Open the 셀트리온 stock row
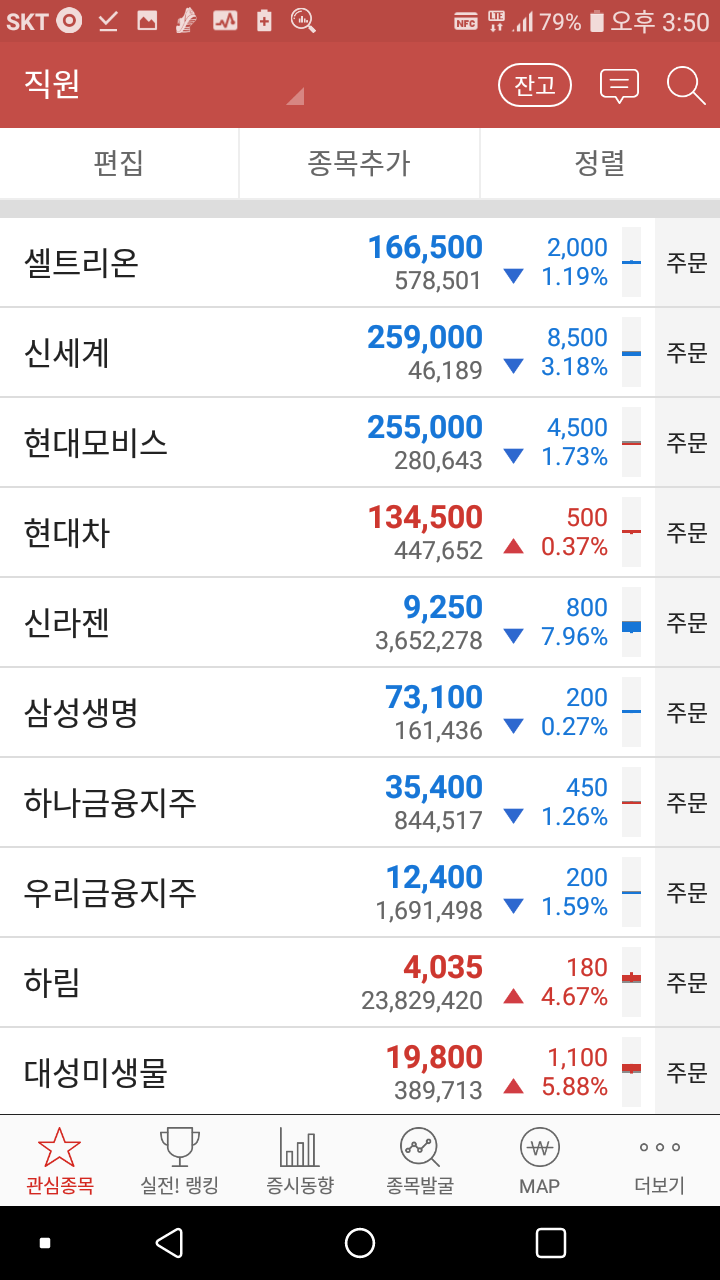Image resolution: width=720 pixels, height=1280 pixels. [327, 263]
